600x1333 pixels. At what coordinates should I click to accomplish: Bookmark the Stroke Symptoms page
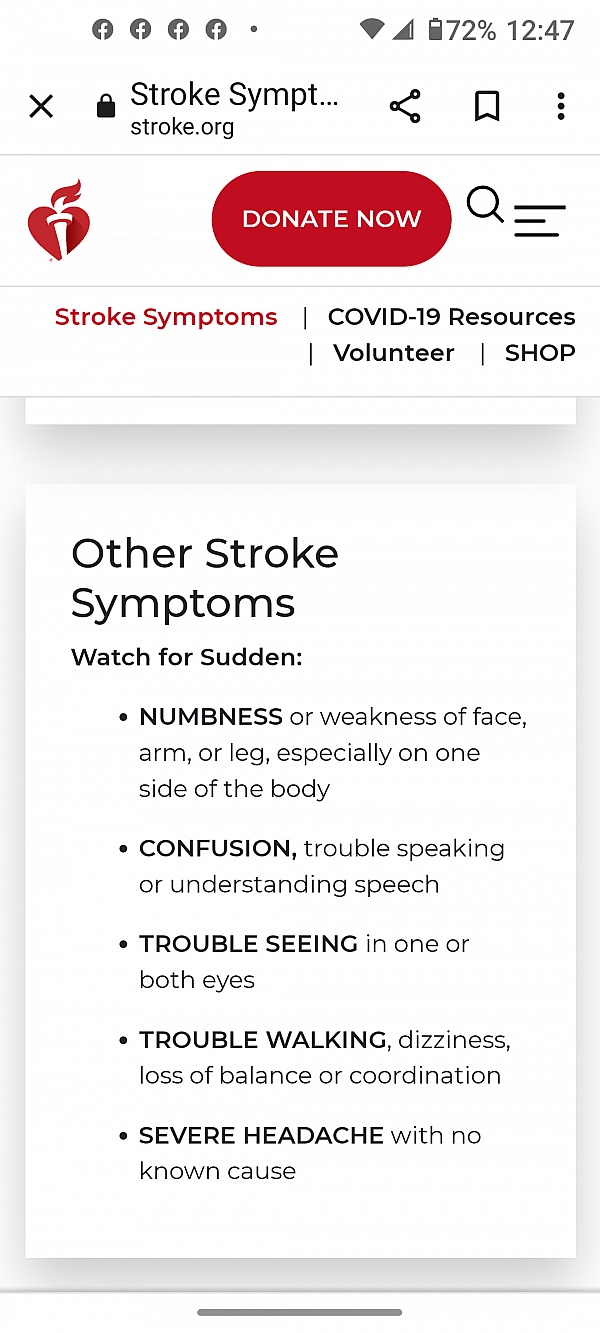pyautogui.click(x=487, y=106)
